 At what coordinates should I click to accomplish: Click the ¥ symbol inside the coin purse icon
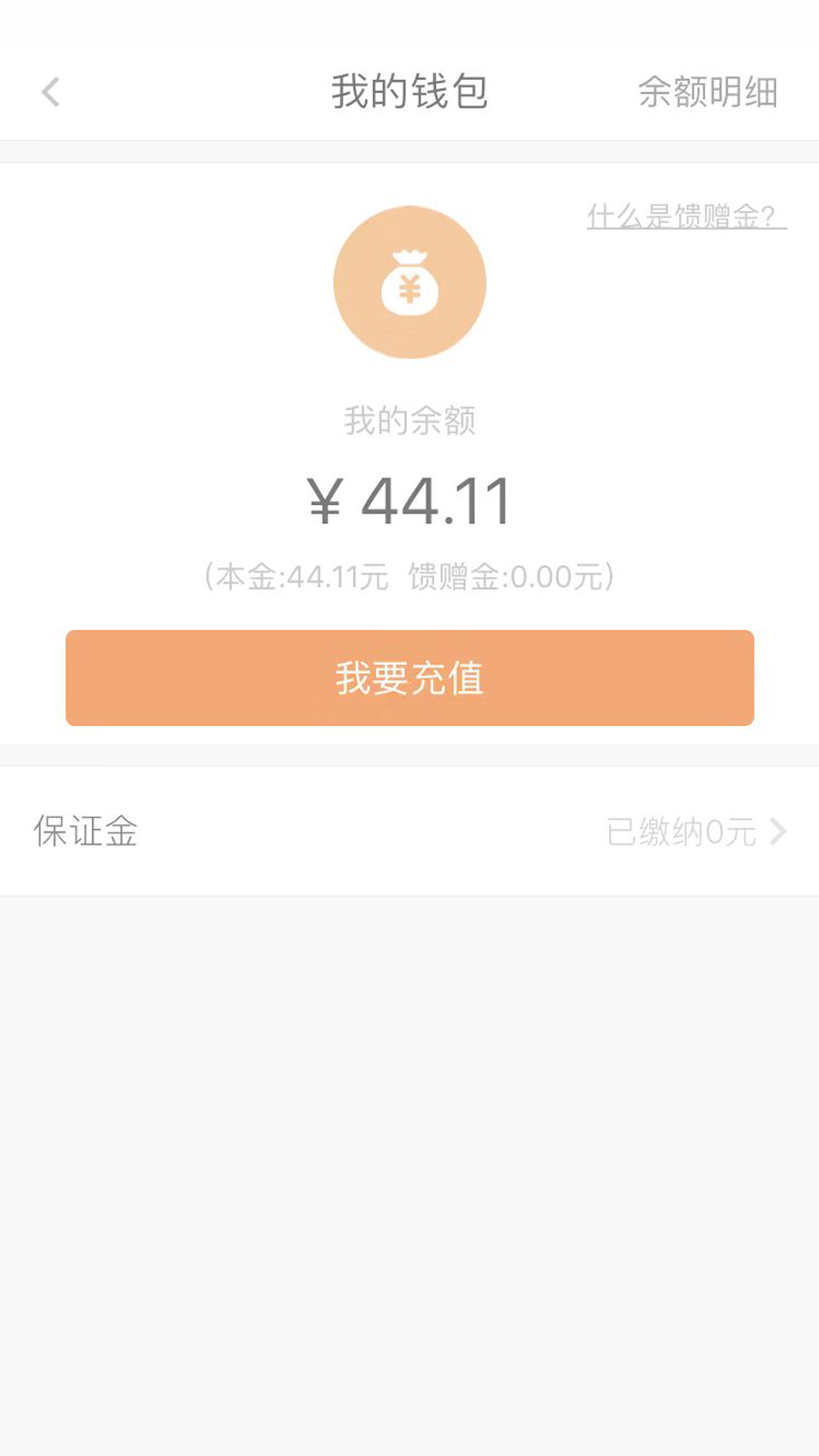(409, 289)
